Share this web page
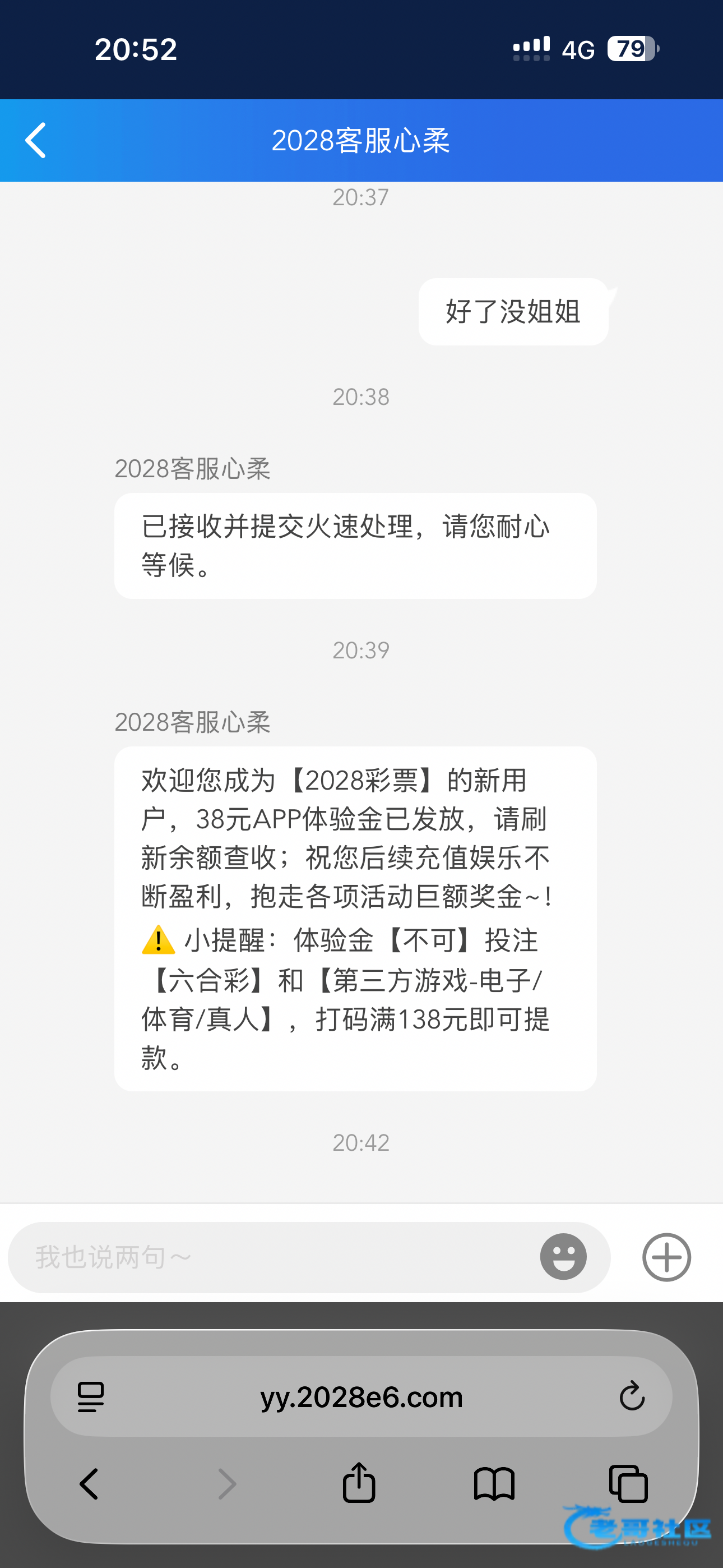Image resolution: width=723 pixels, height=1568 pixels. pyautogui.click(x=359, y=1483)
